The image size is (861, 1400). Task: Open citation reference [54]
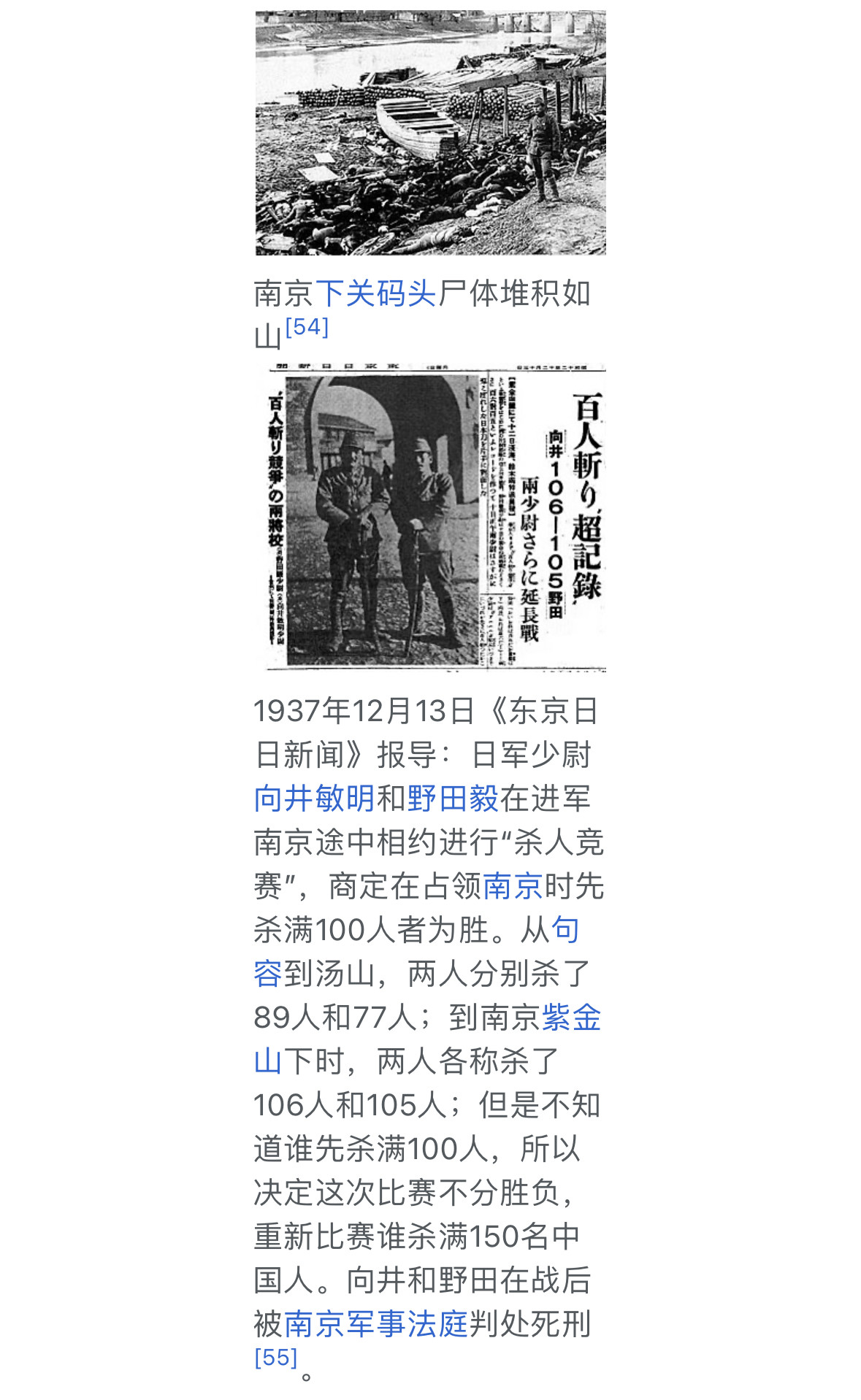tap(307, 326)
